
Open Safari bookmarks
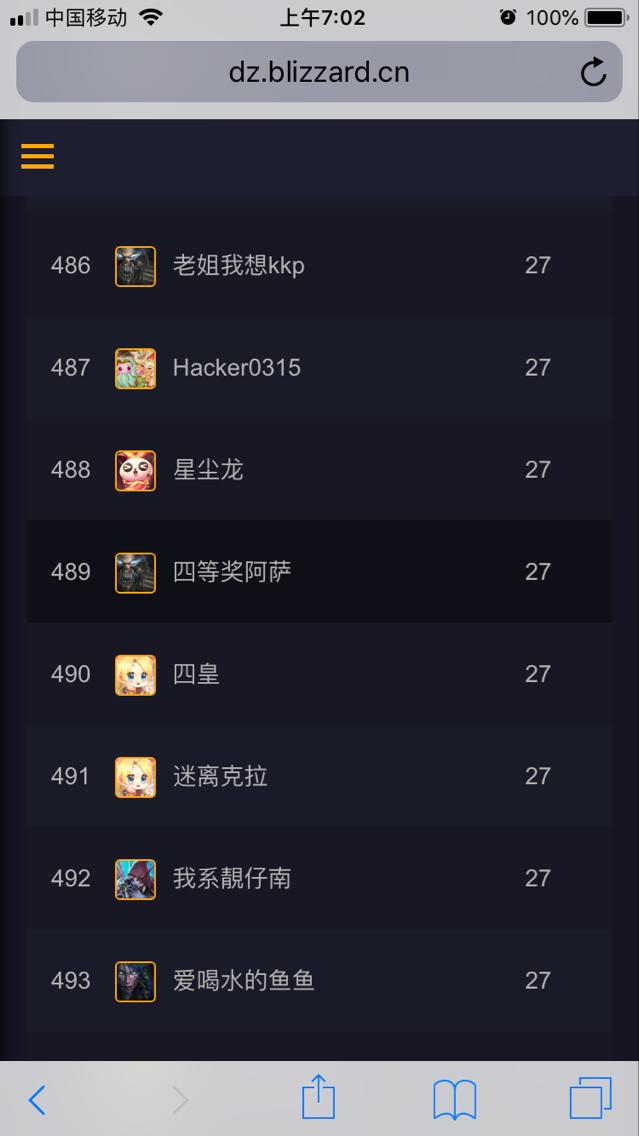coord(454,1100)
